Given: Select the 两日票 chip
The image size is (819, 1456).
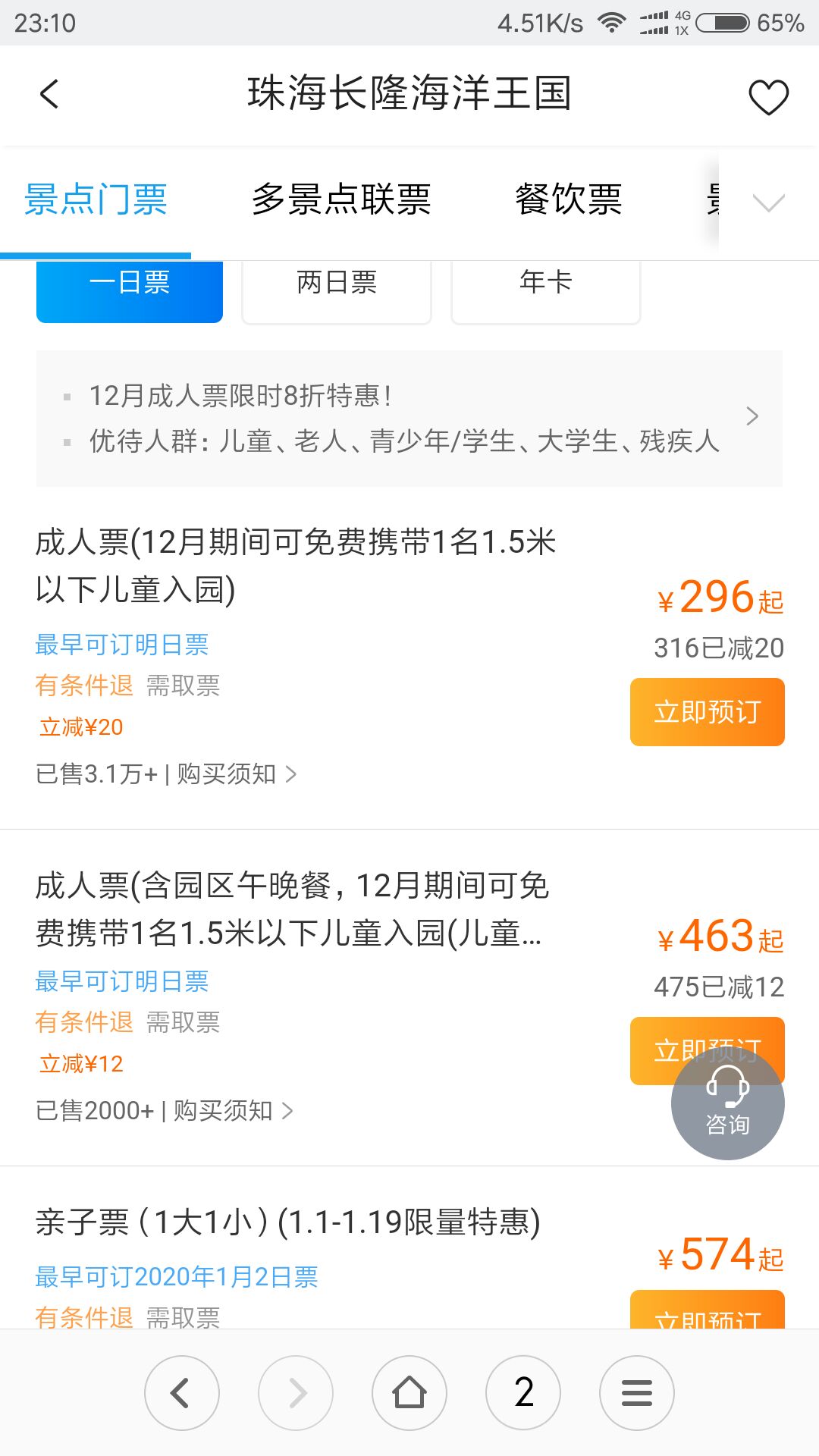Looking at the screenshot, I should [337, 289].
